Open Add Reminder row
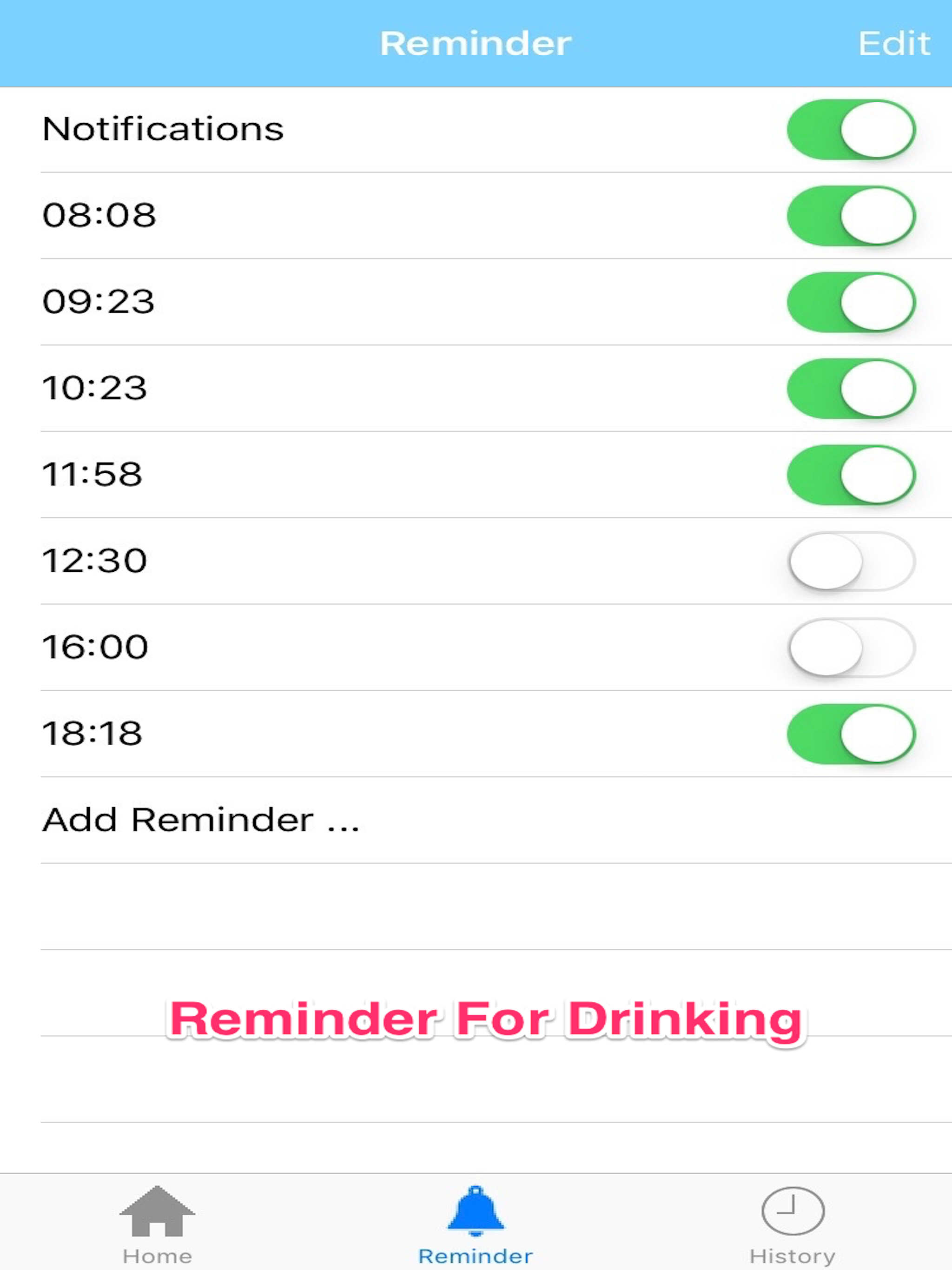Screen dimensions: 952x1270 [201, 820]
